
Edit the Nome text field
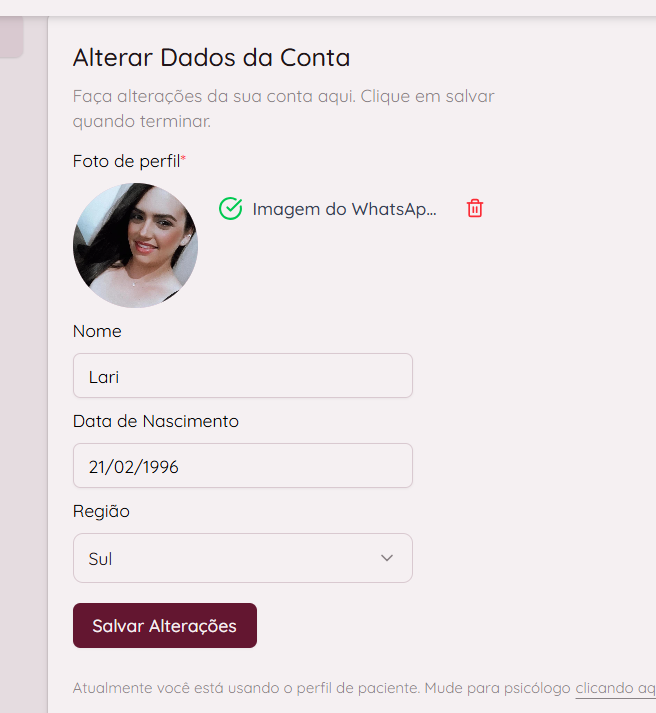pyautogui.click(x=242, y=376)
